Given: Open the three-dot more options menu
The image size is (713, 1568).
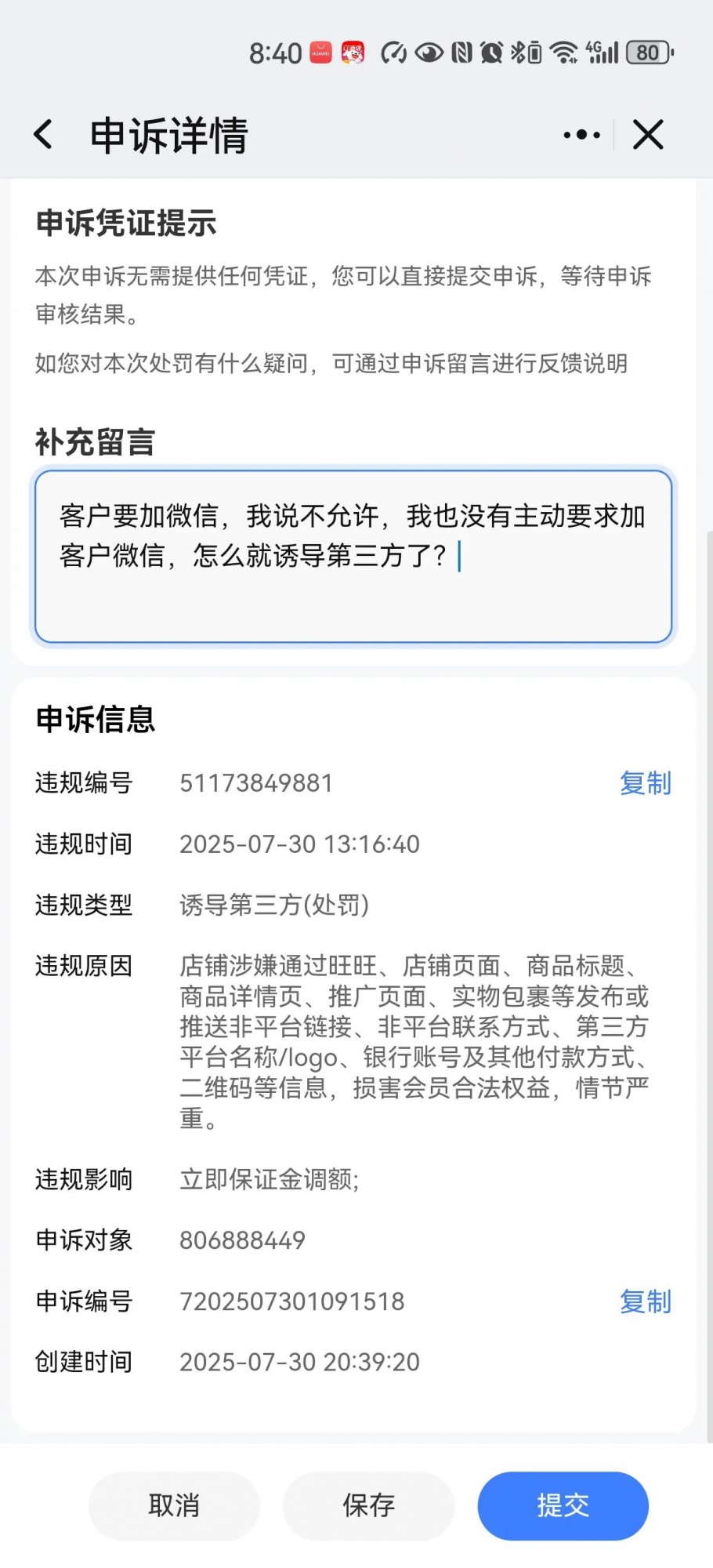Looking at the screenshot, I should 581,135.
